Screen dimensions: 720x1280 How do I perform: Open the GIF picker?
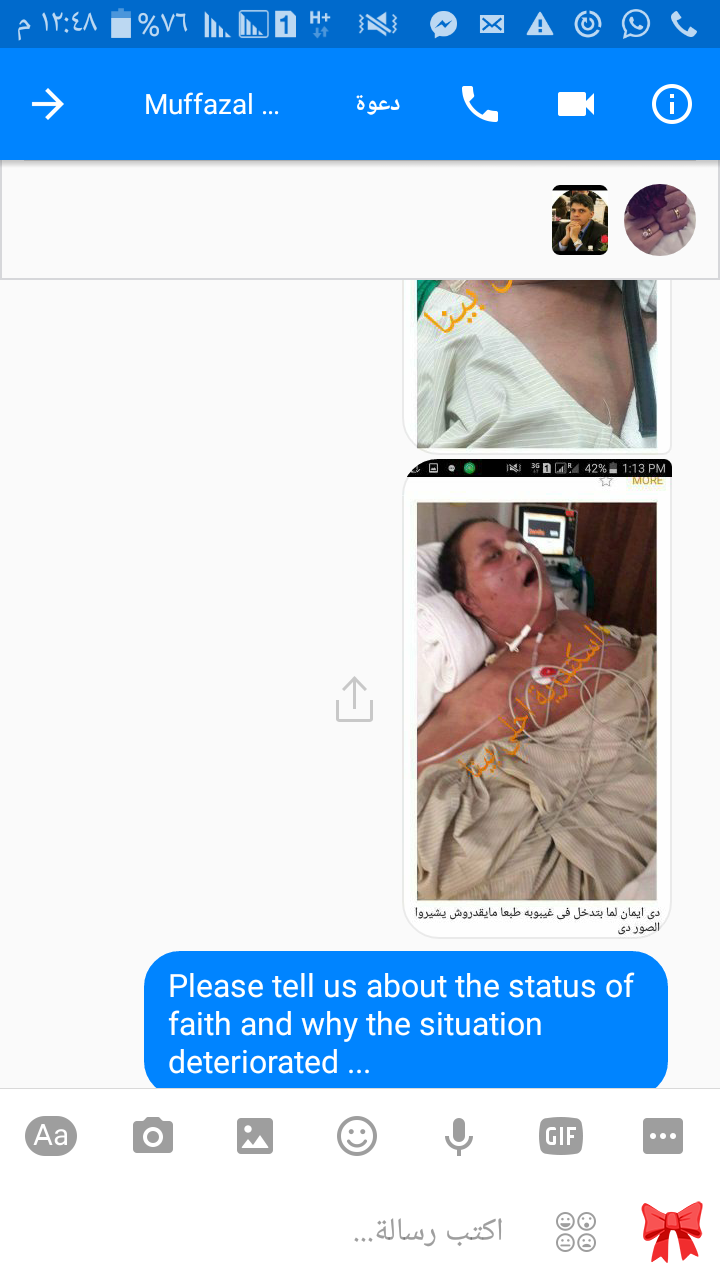(x=561, y=1136)
